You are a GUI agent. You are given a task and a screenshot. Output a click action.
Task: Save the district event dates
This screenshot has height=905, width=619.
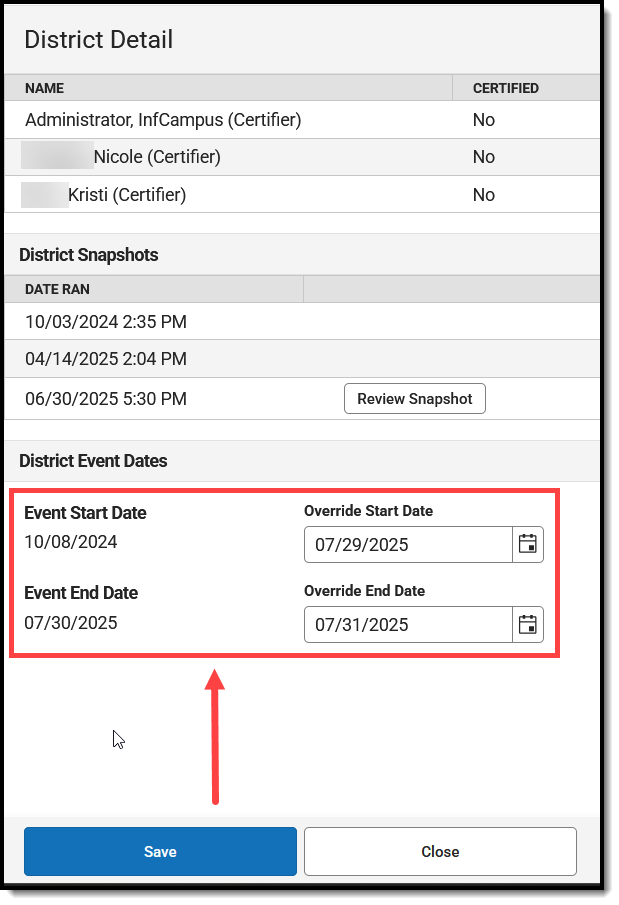click(160, 852)
